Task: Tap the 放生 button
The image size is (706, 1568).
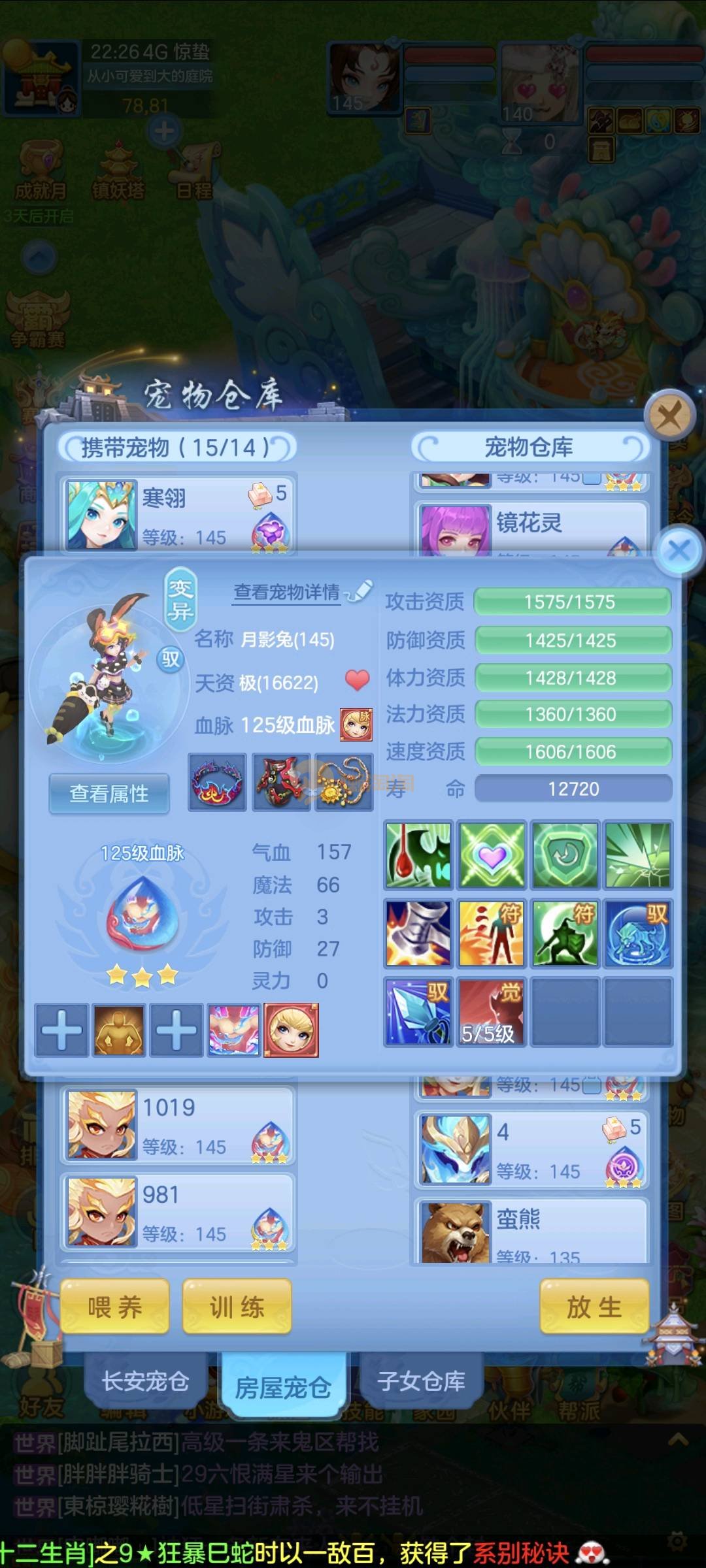Action: [x=594, y=1307]
